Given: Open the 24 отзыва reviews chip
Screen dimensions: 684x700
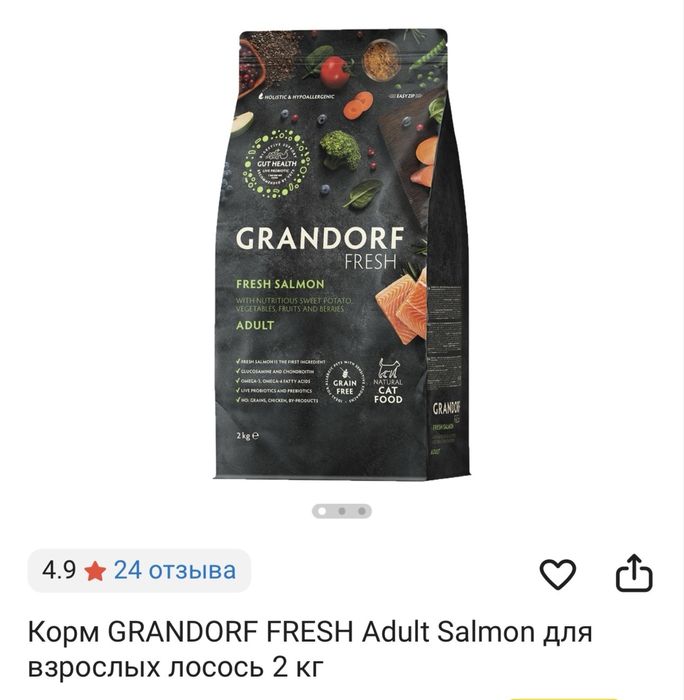Looking at the screenshot, I should tap(139, 571).
